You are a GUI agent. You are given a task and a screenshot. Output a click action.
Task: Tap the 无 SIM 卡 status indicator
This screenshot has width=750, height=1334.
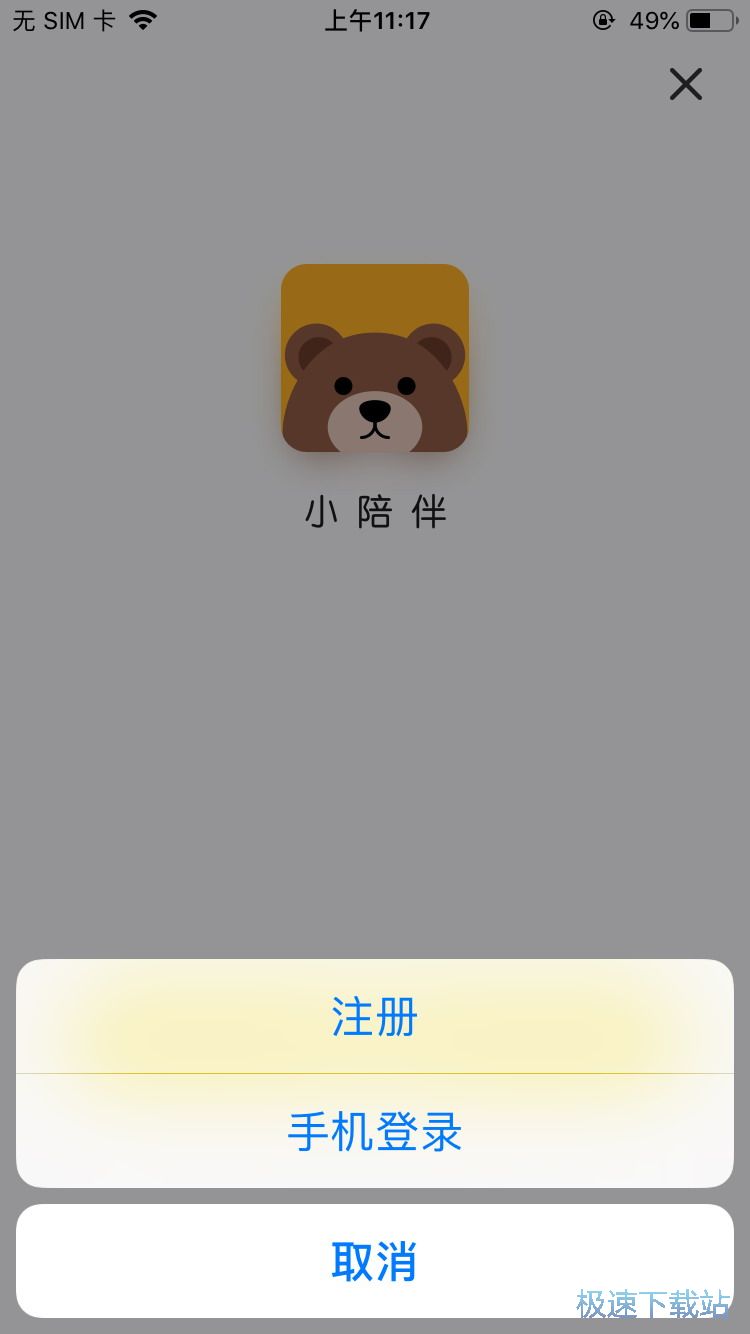click(60, 18)
